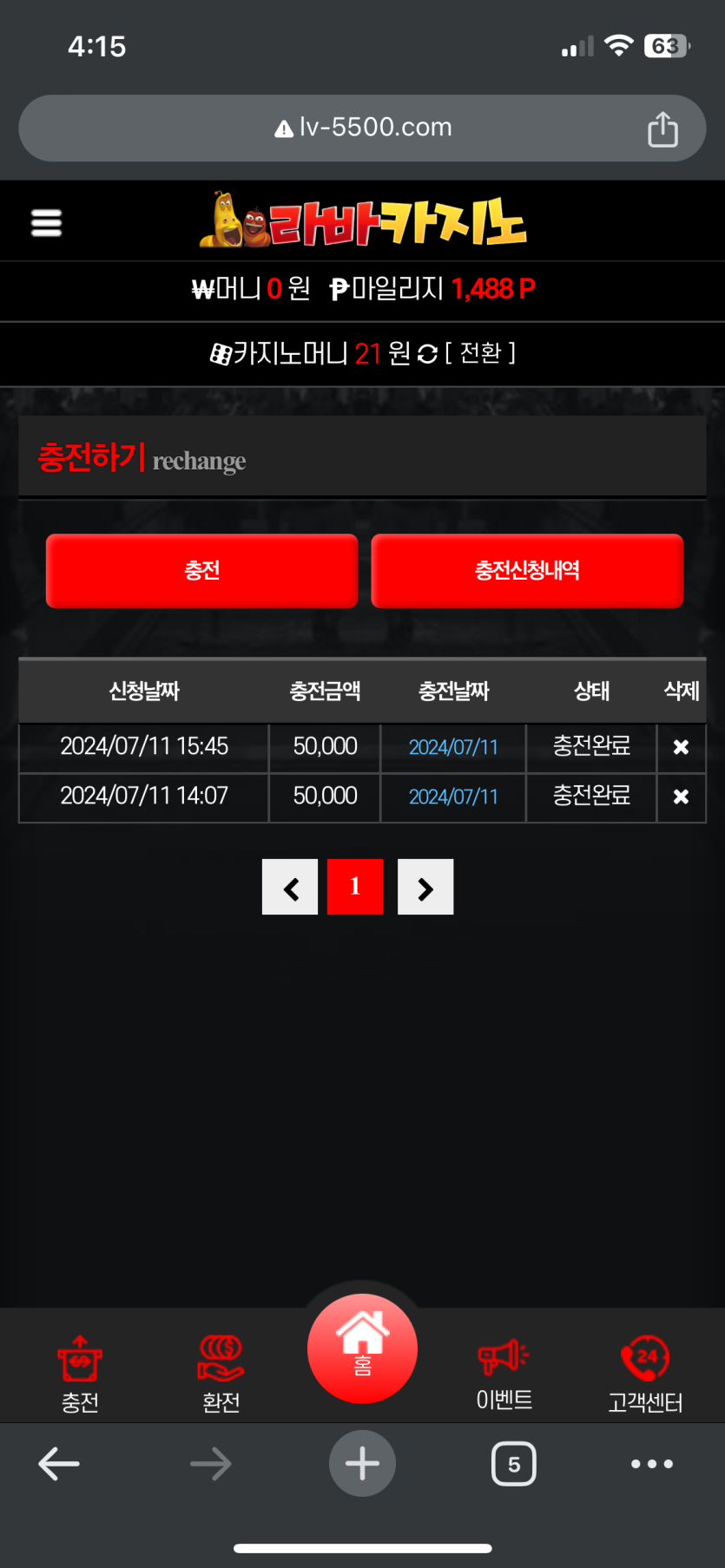Select page 1 in pagination
This screenshot has height=1568, width=725.
tap(355, 887)
